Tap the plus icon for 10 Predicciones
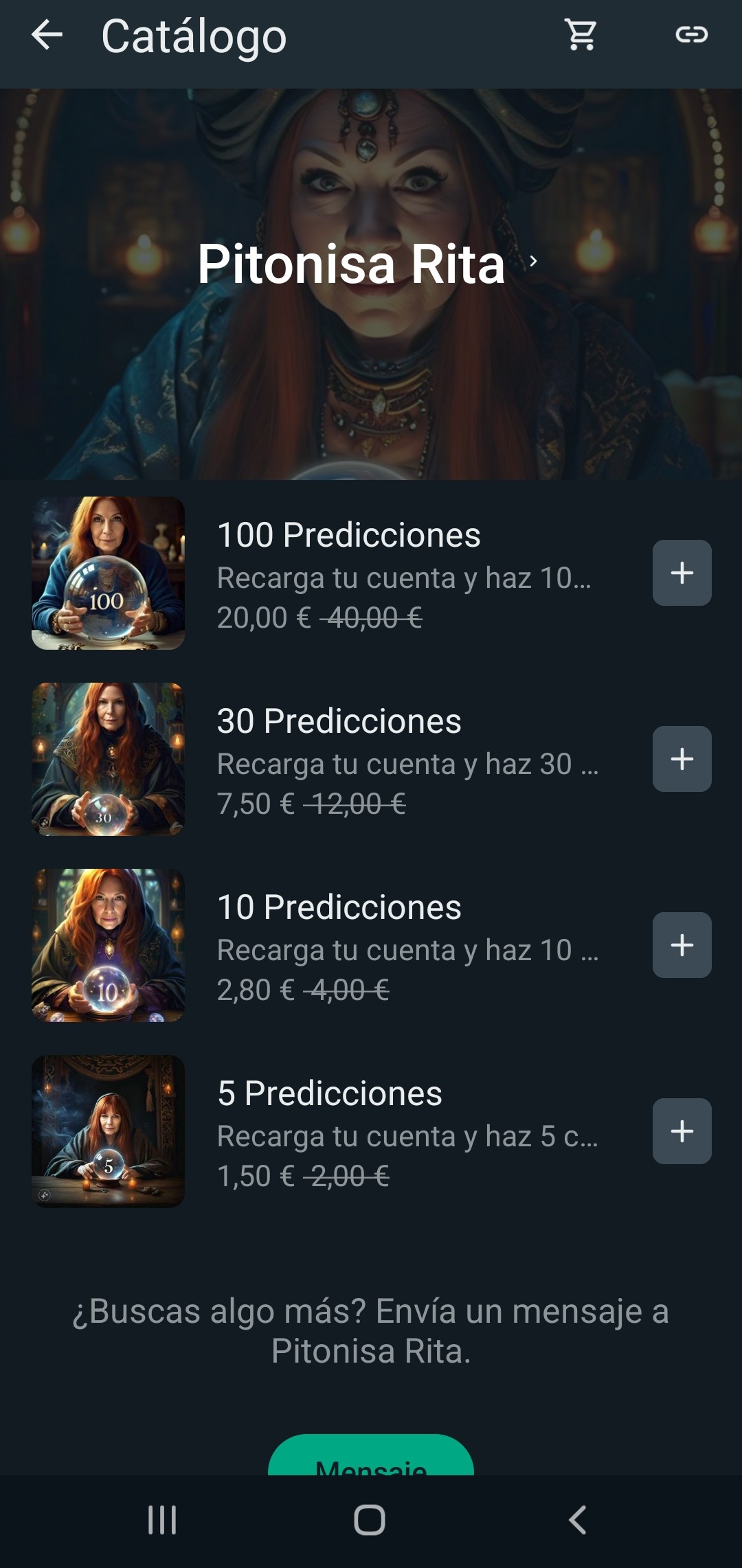The height and width of the screenshot is (1568, 742). 681,946
